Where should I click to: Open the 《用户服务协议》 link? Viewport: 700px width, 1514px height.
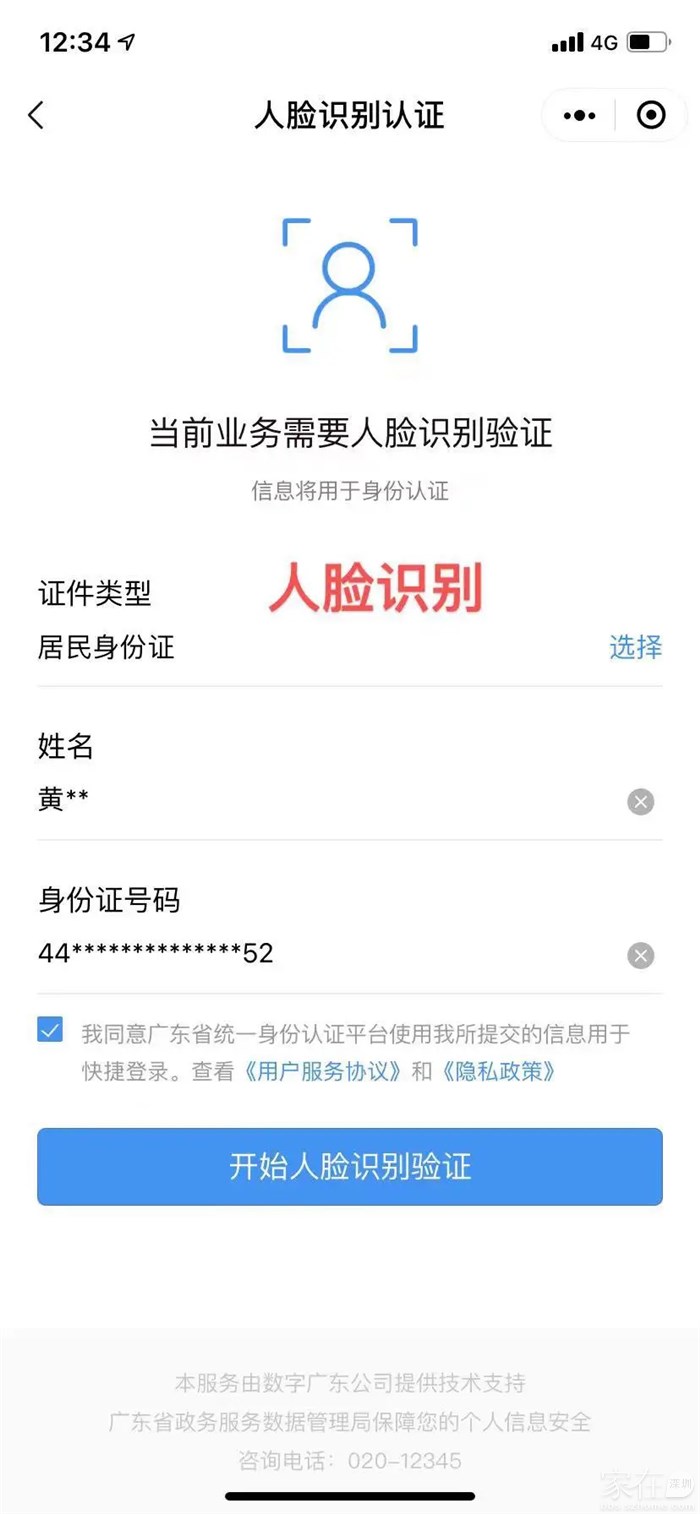coord(323,1071)
